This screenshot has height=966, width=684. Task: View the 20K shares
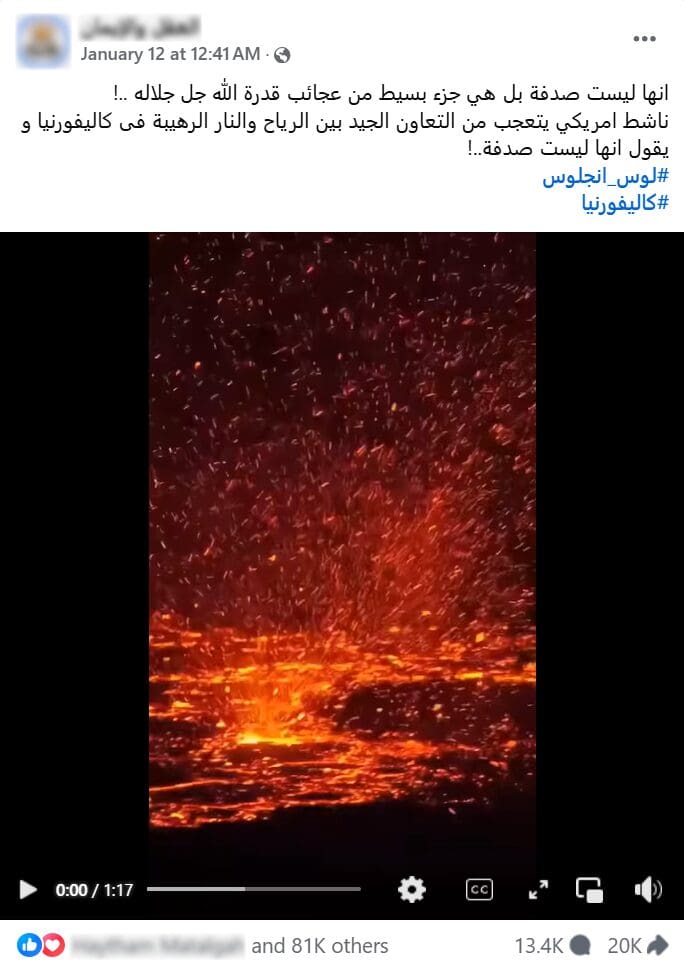point(636,945)
